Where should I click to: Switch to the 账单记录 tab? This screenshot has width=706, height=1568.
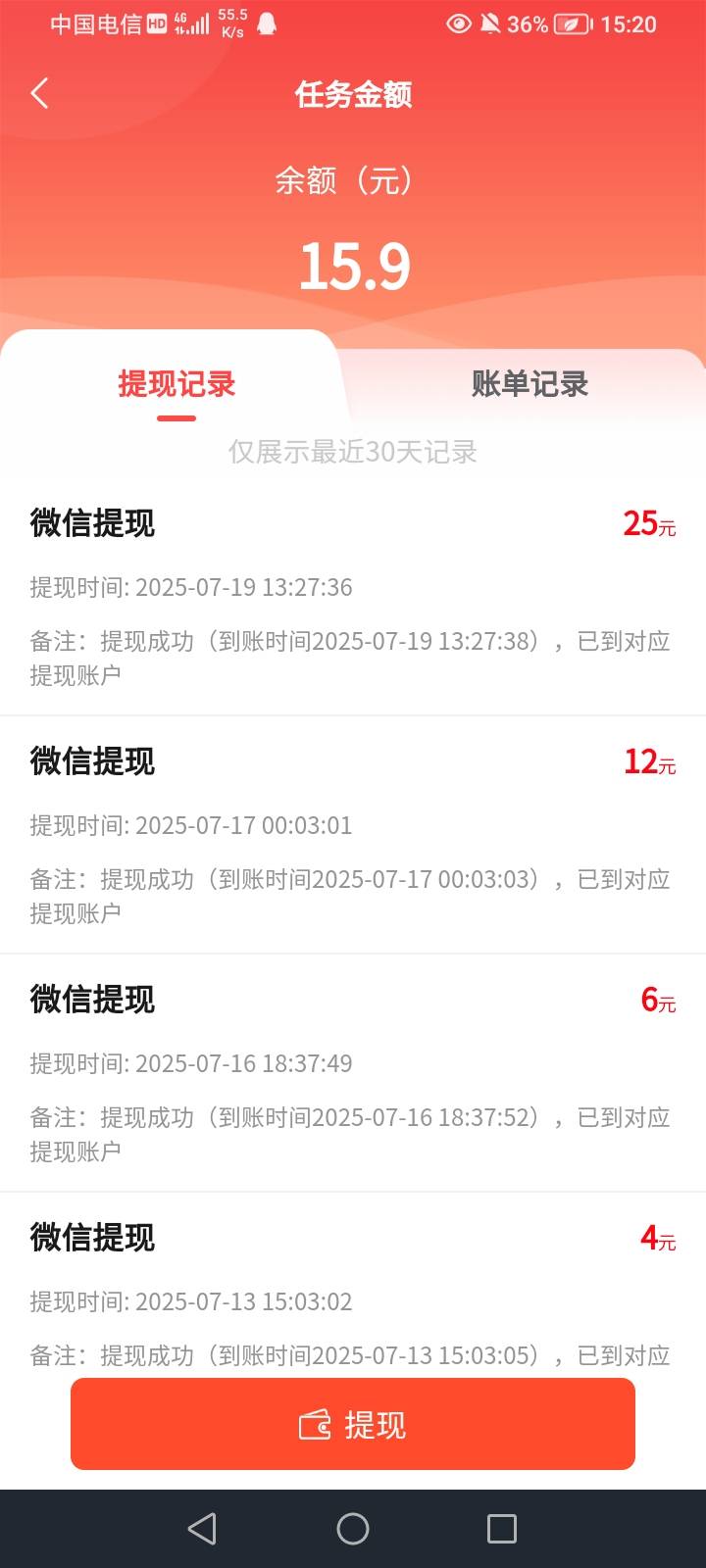point(529,384)
